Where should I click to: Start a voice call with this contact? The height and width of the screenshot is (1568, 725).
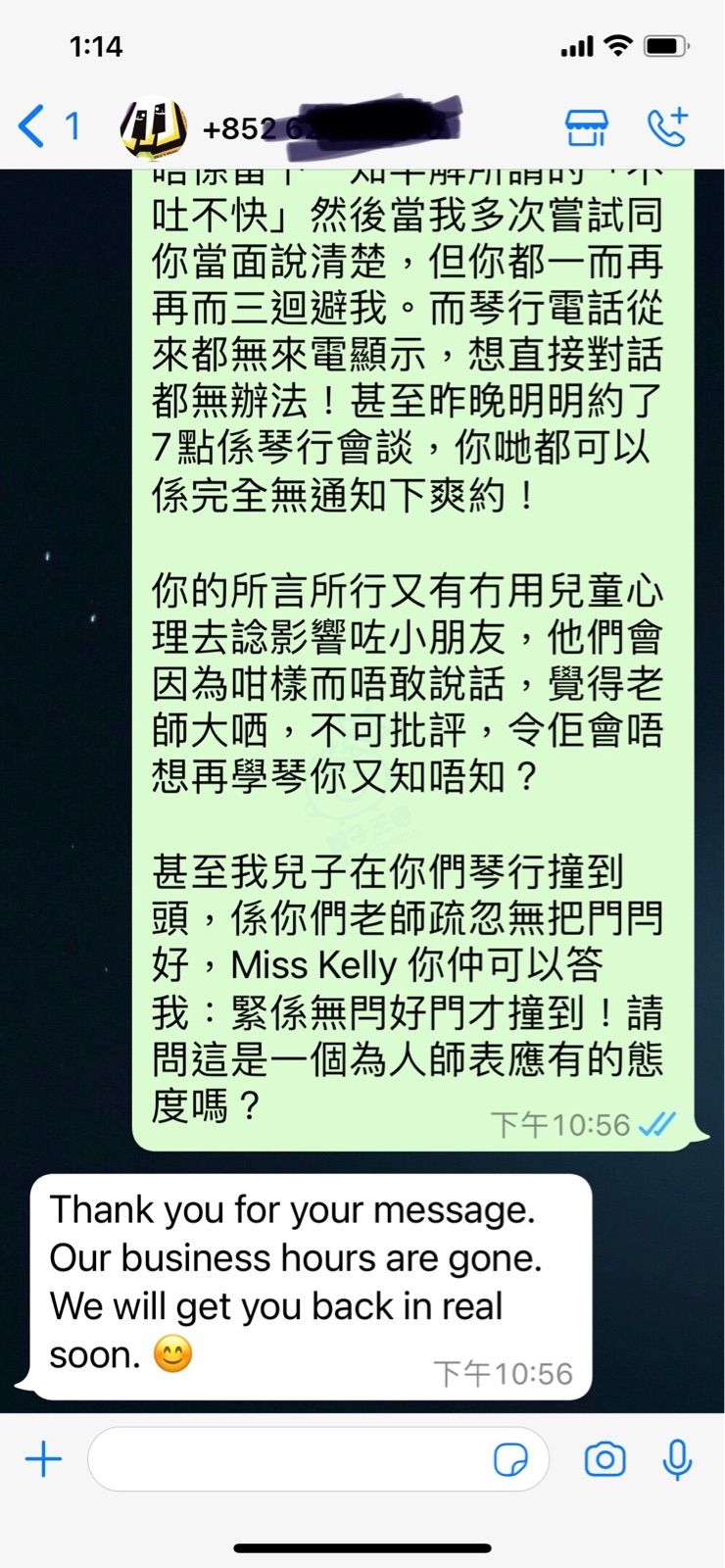668,127
